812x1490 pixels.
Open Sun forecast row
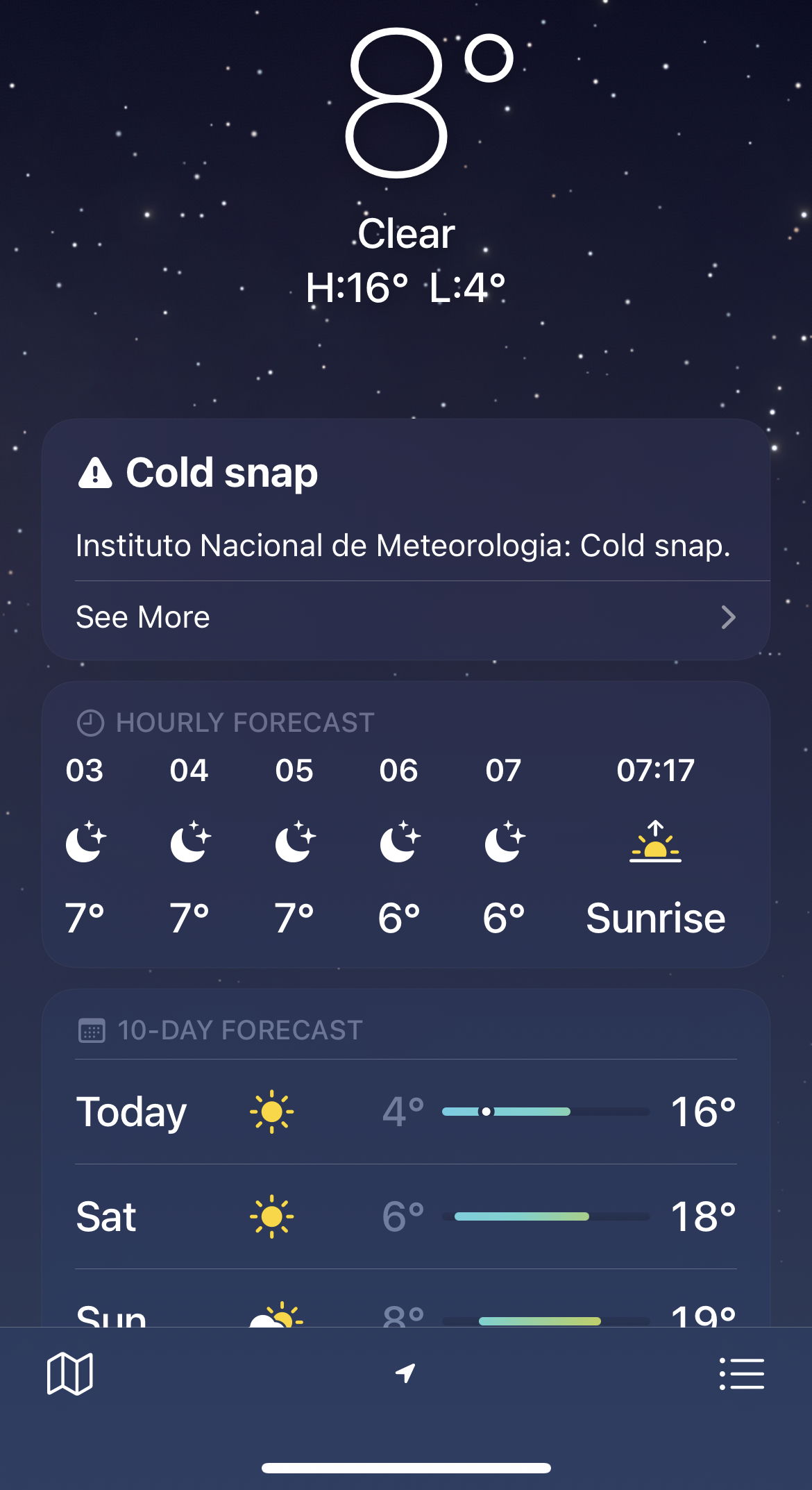(x=405, y=1312)
